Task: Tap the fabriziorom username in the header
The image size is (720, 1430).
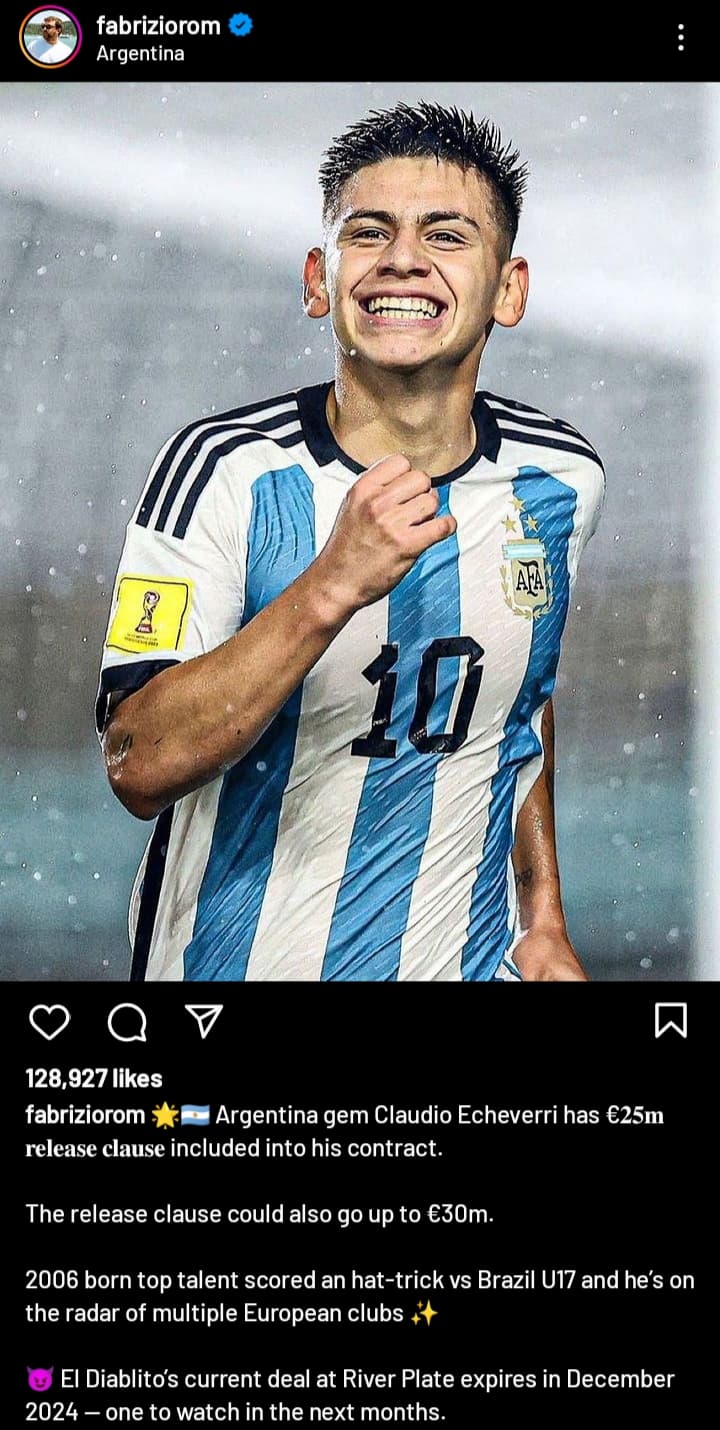Action: (158, 25)
